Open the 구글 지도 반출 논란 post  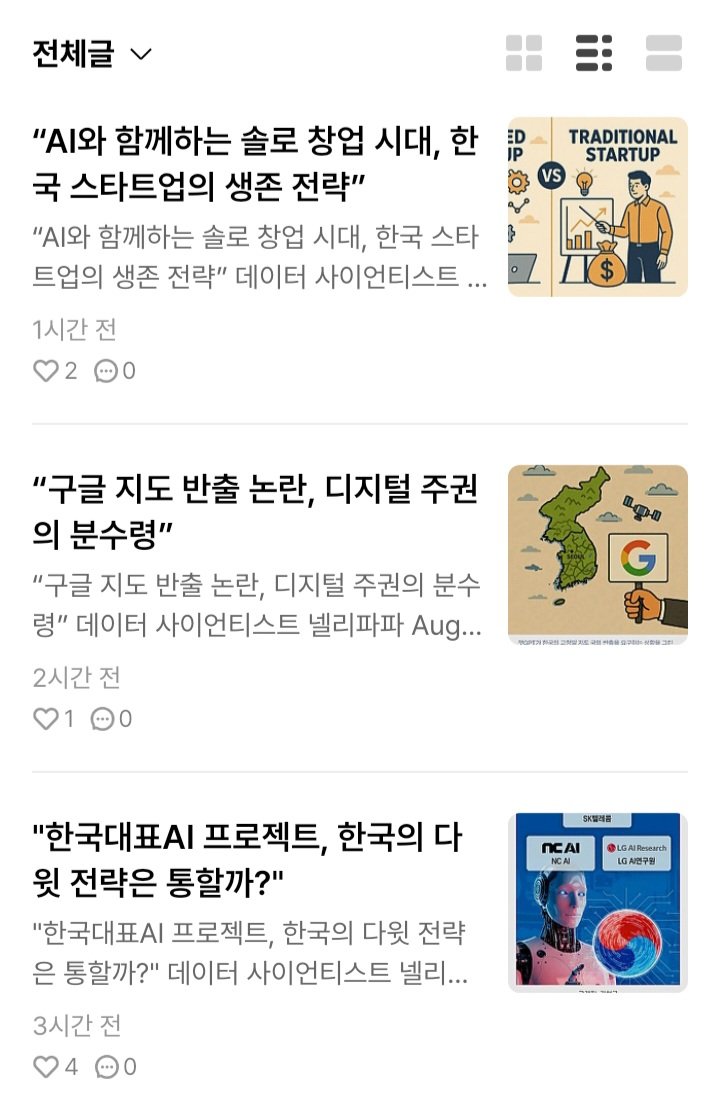[255, 511]
